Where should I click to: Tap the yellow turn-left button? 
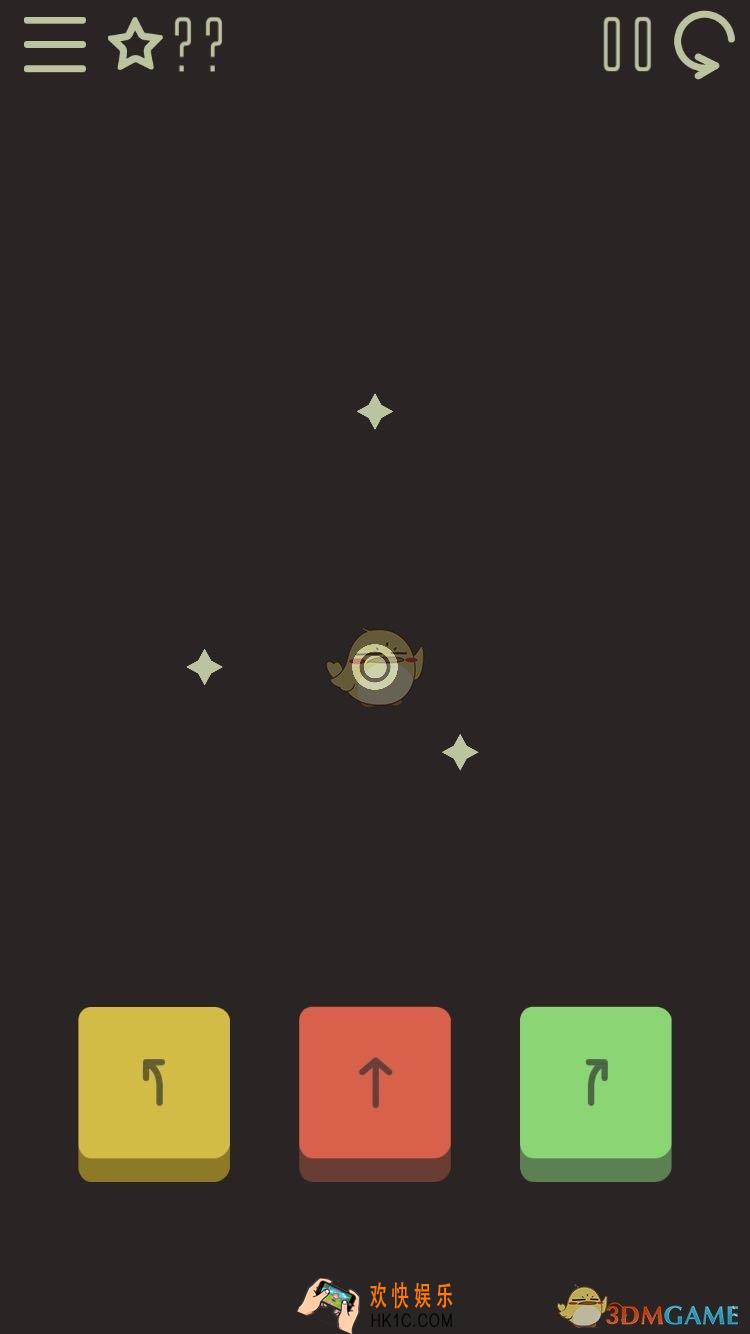pos(154,1084)
